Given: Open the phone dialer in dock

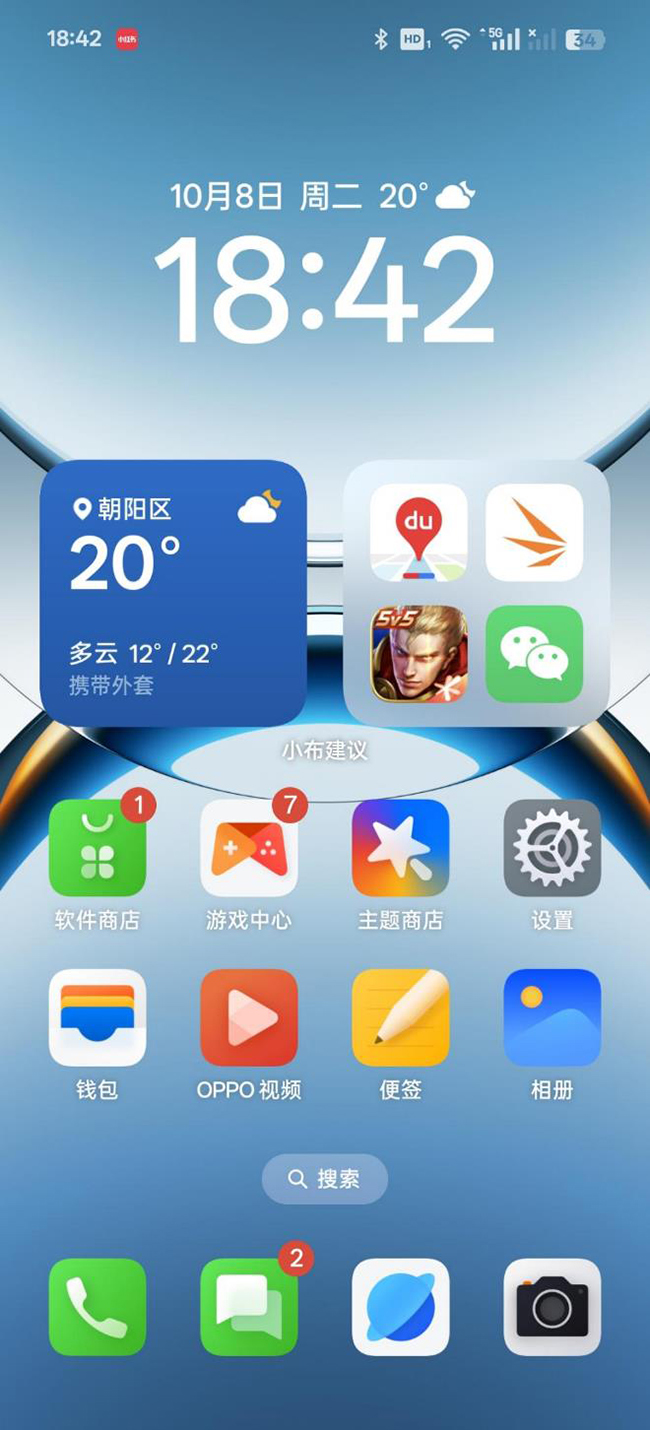Looking at the screenshot, I should (97, 1307).
